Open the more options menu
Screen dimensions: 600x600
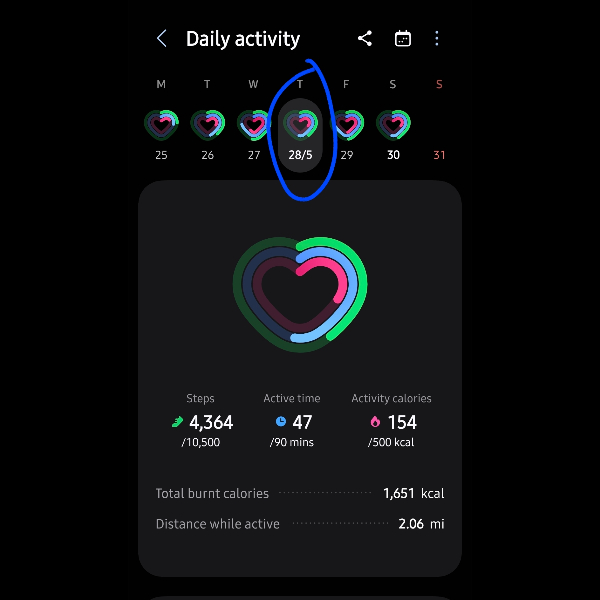[437, 39]
